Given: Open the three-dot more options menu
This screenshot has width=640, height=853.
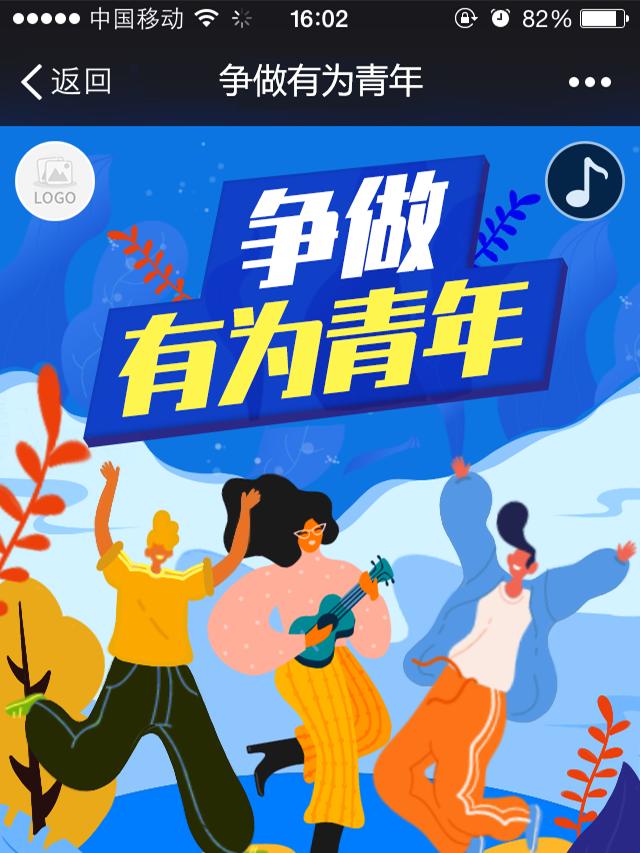Looking at the screenshot, I should click(x=589, y=82).
